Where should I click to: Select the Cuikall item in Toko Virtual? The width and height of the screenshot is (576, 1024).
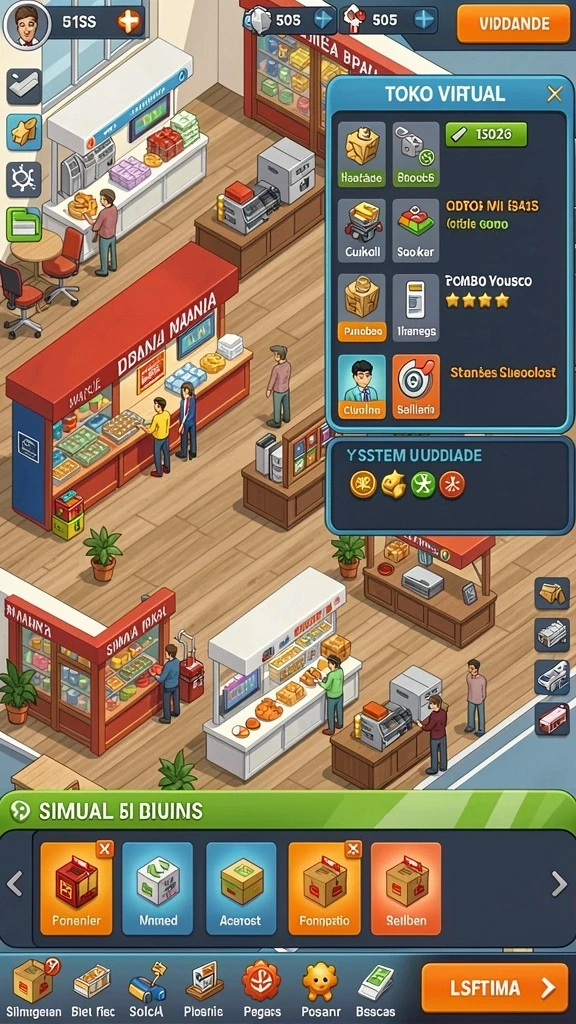tap(362, 231)
